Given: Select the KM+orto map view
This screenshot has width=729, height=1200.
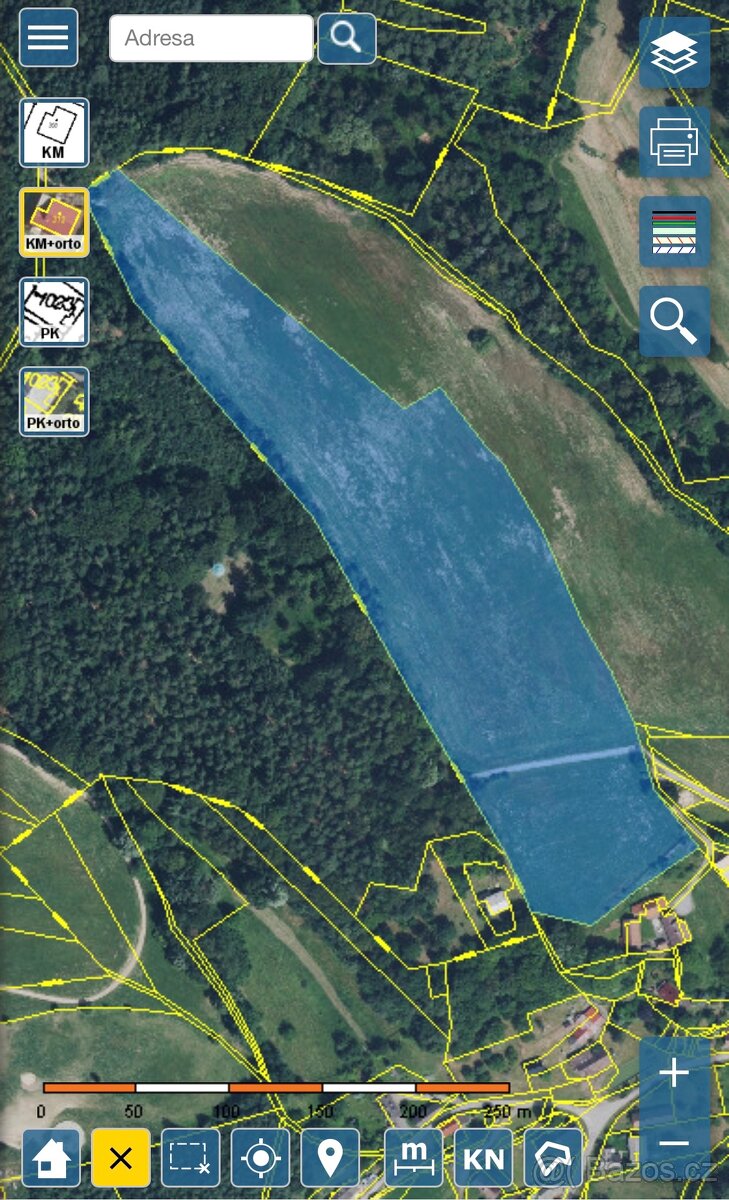Looking at the screenshot, I should pyautogui.click(x=54, y=222).
